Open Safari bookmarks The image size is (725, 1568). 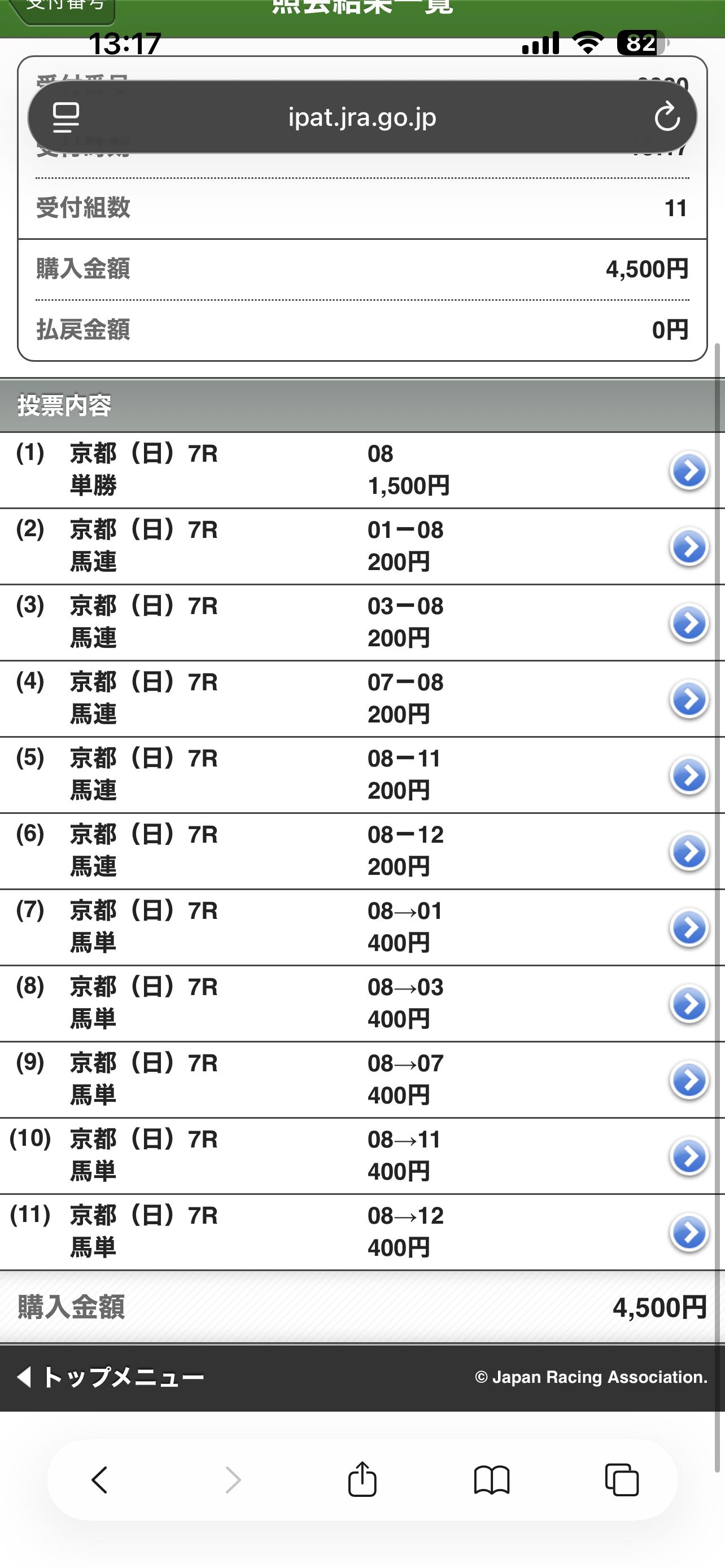pyautogui.click(x=491, y=1479)
